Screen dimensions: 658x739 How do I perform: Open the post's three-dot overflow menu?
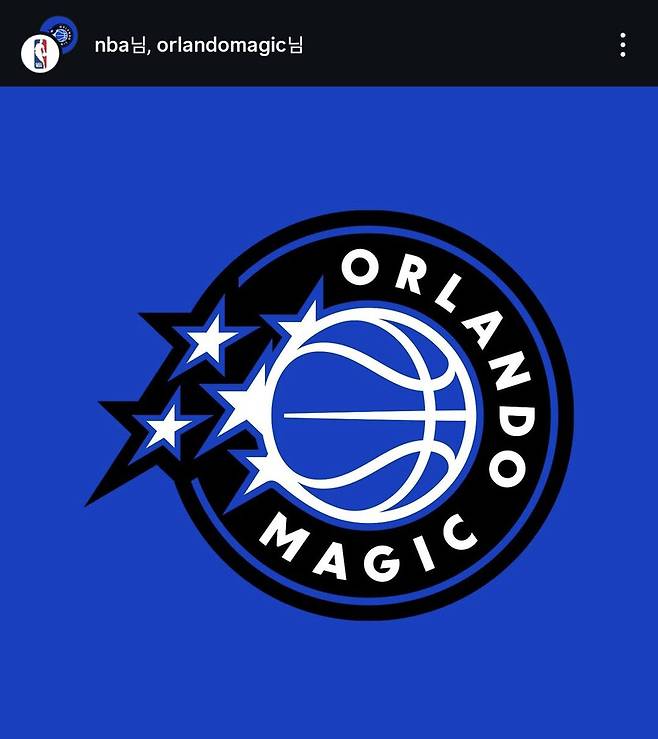[622, 45]
